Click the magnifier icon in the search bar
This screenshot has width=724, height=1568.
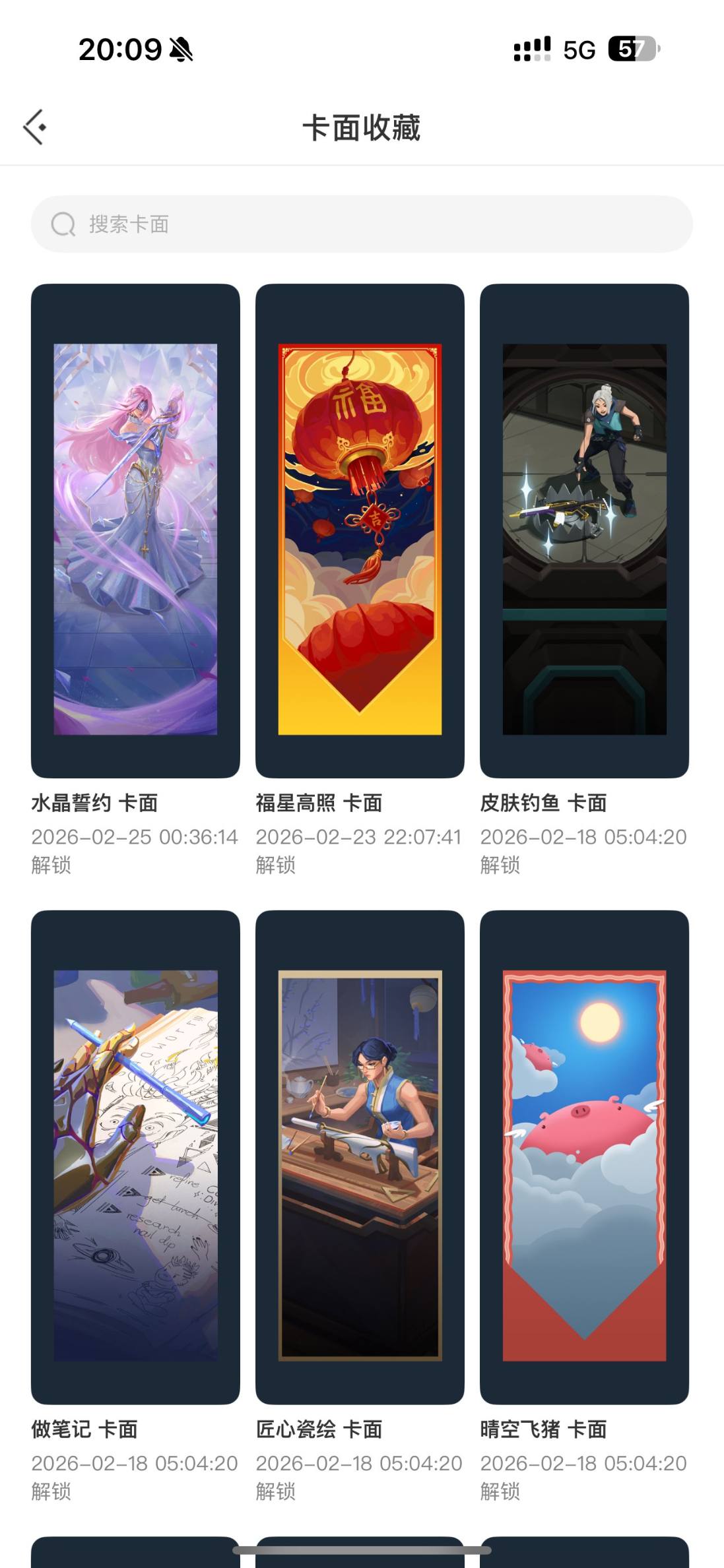click(x=63, y=224)
